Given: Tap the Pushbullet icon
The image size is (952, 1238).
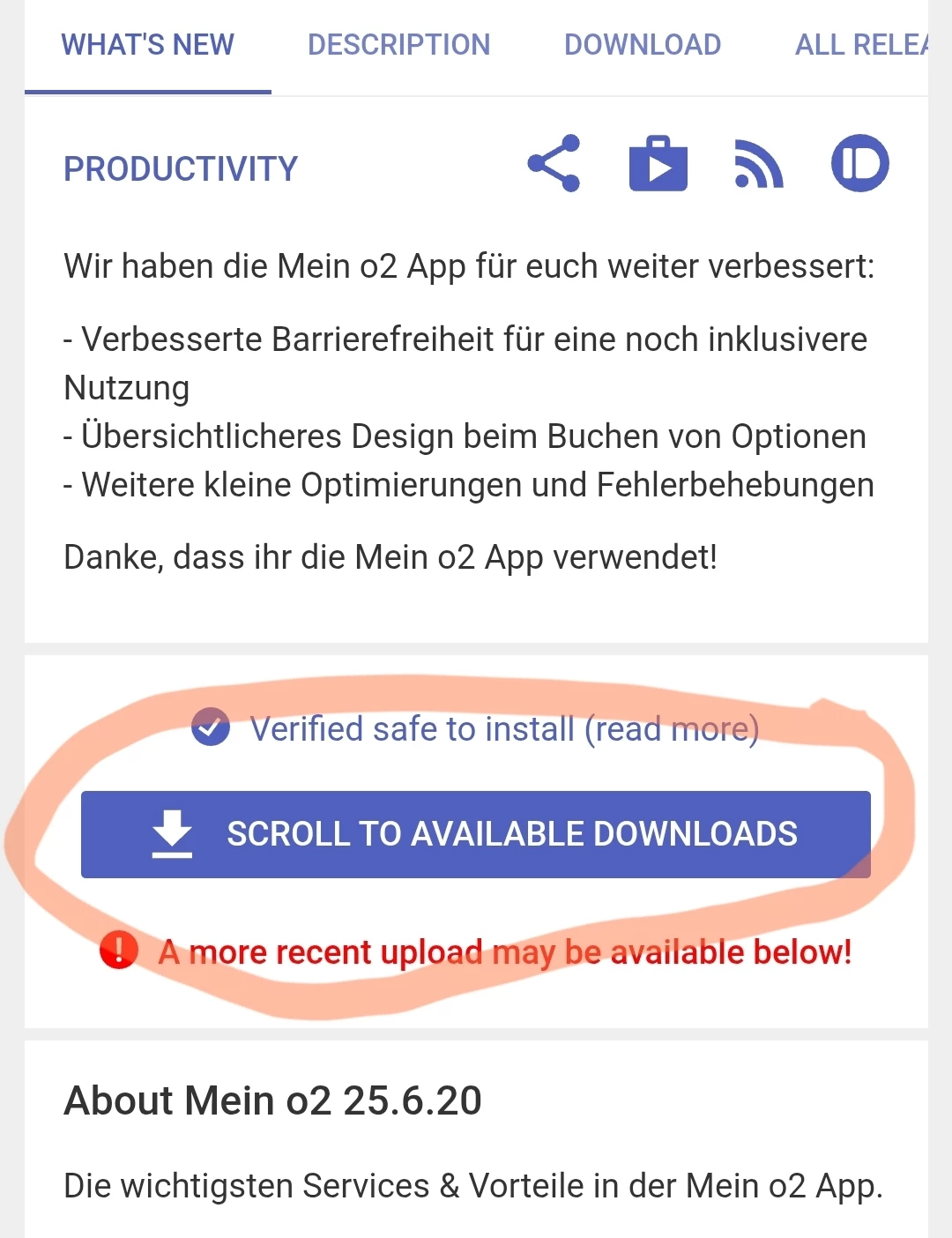Looking at the screenshot, I should pos(859,163).
